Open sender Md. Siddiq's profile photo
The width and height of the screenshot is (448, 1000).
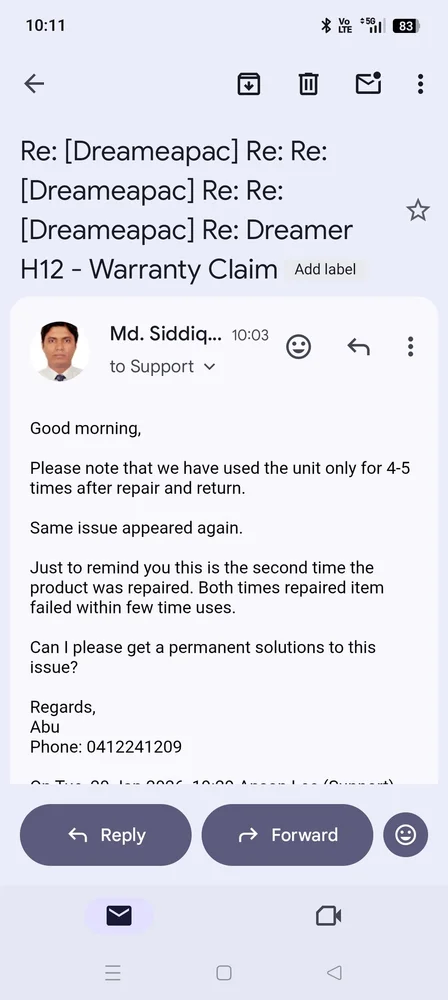click(x=60, y=351)
